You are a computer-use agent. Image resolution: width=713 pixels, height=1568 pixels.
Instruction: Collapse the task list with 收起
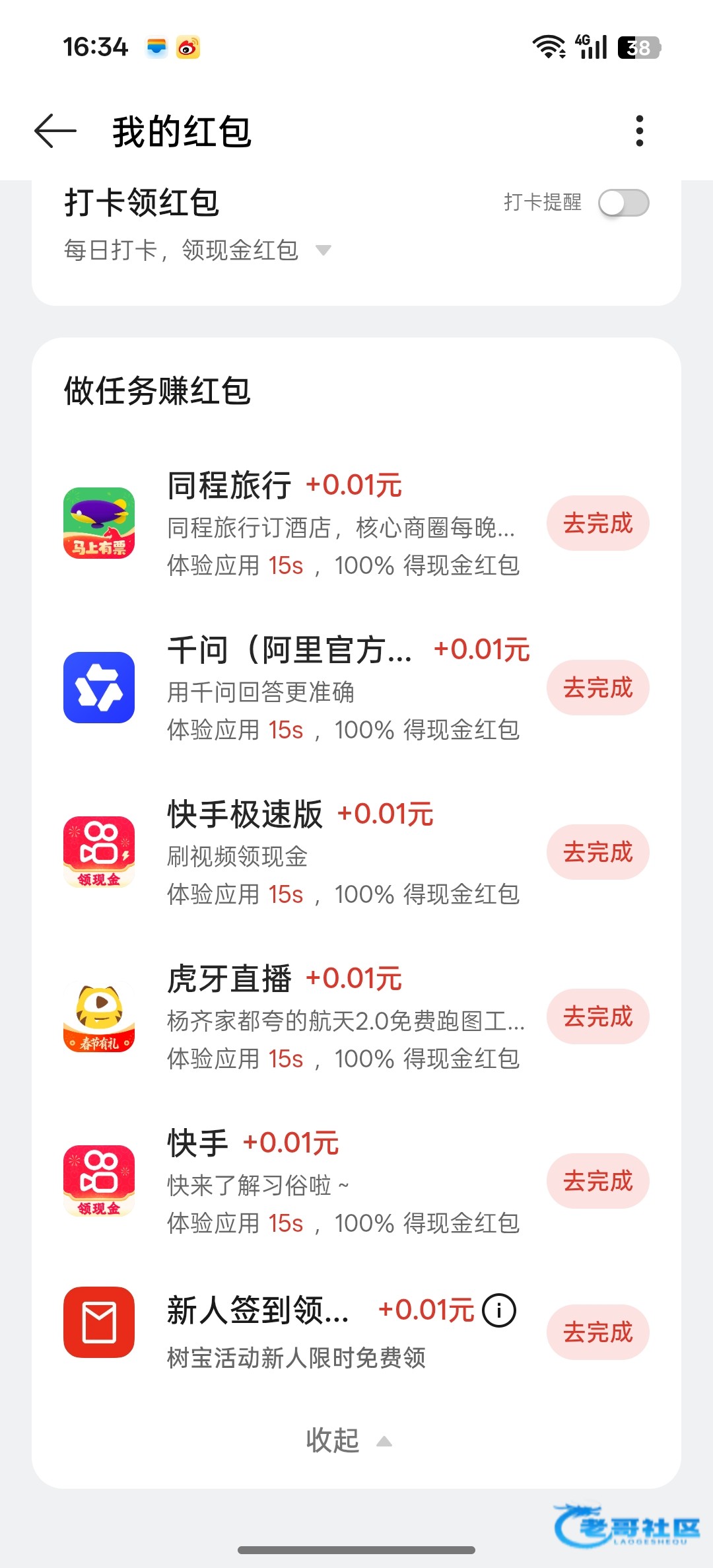349,1441
